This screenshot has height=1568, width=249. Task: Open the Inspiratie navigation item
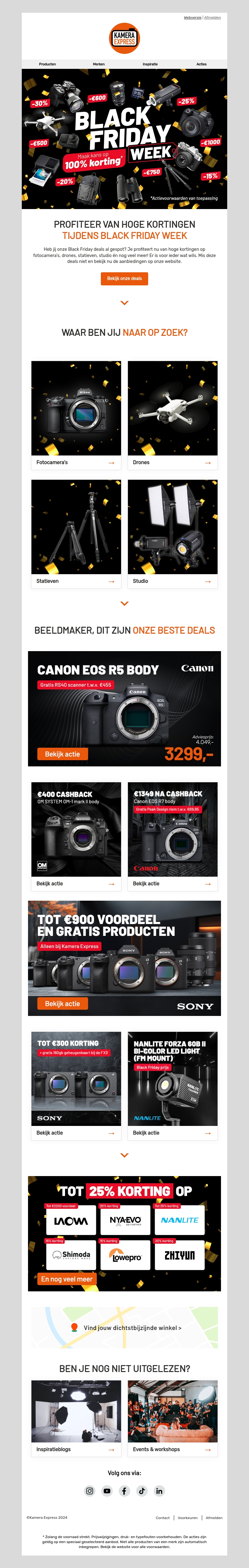(150, 64)
